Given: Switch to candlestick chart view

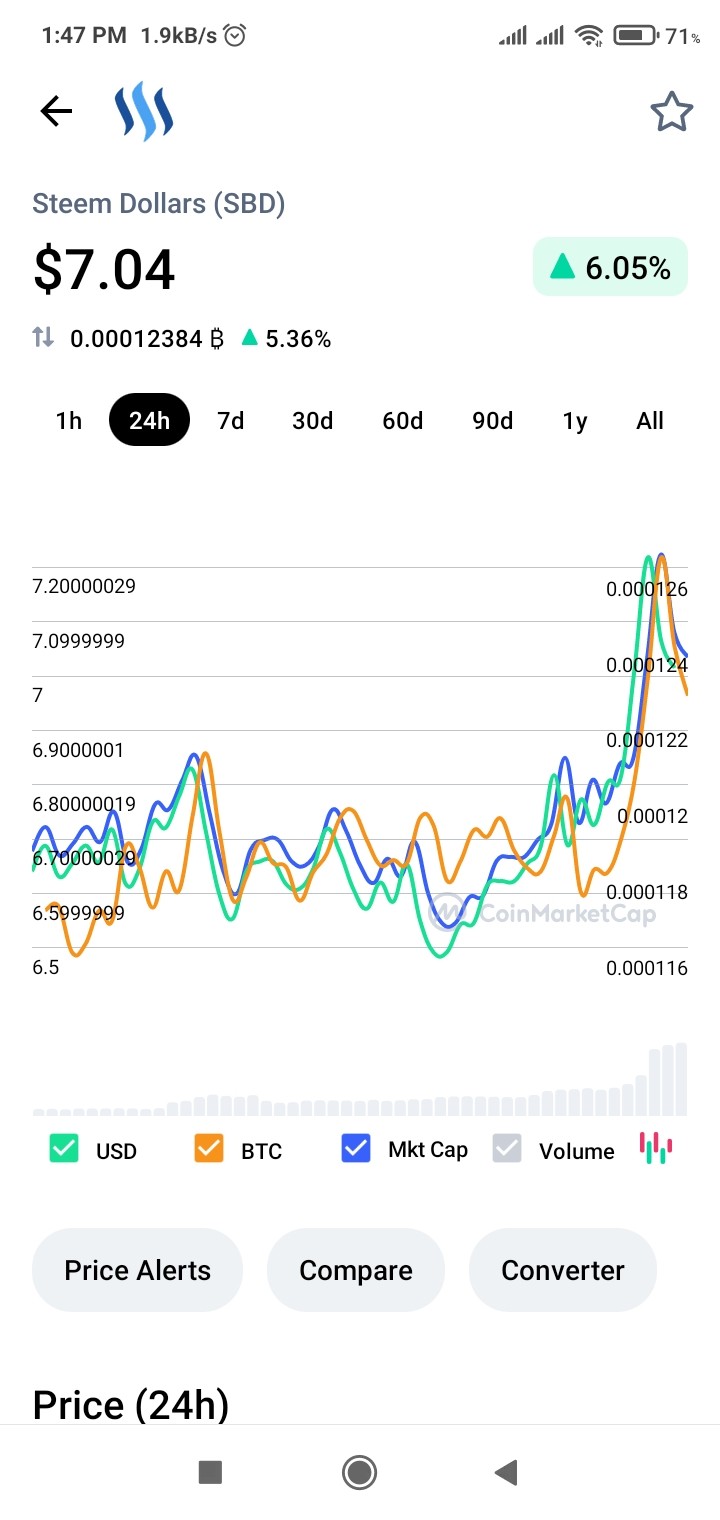Looking at the screenshot, I should 656,1148.
